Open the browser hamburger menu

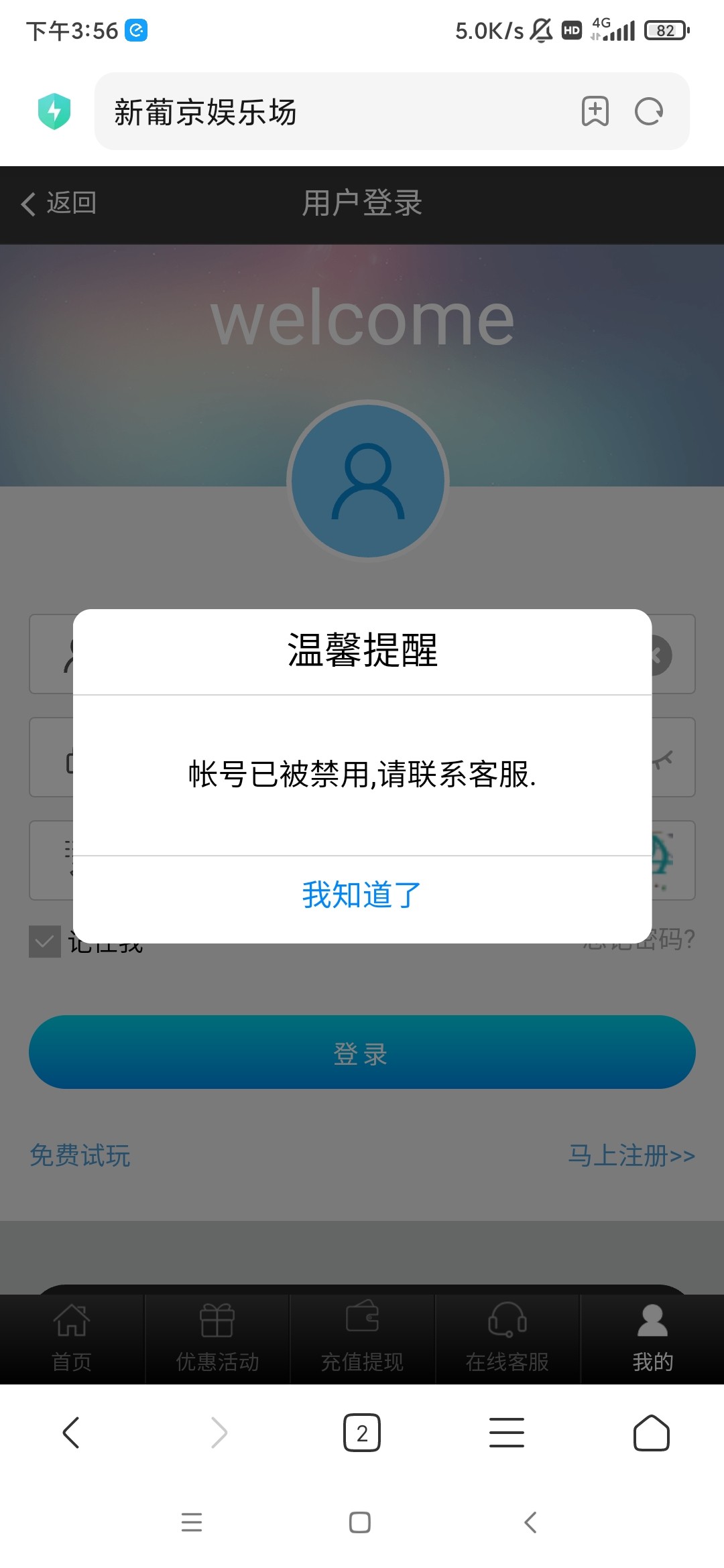pos(507,1433)
